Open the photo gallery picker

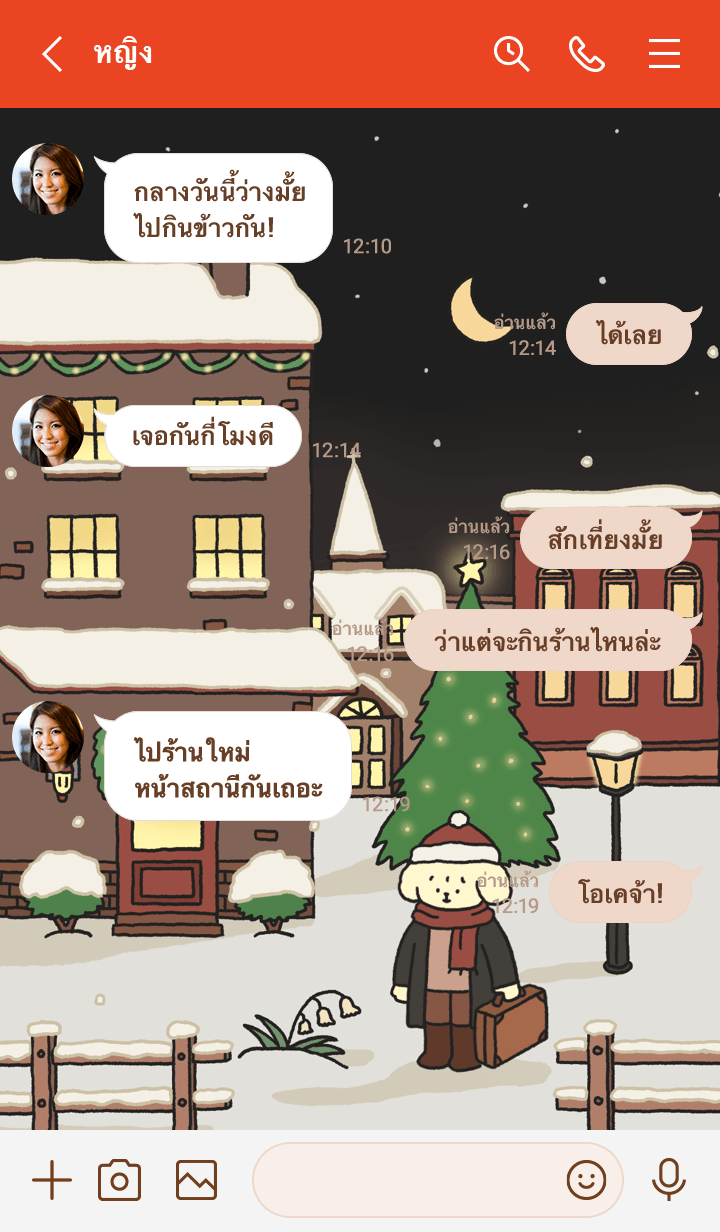[x=196, y=1180]
